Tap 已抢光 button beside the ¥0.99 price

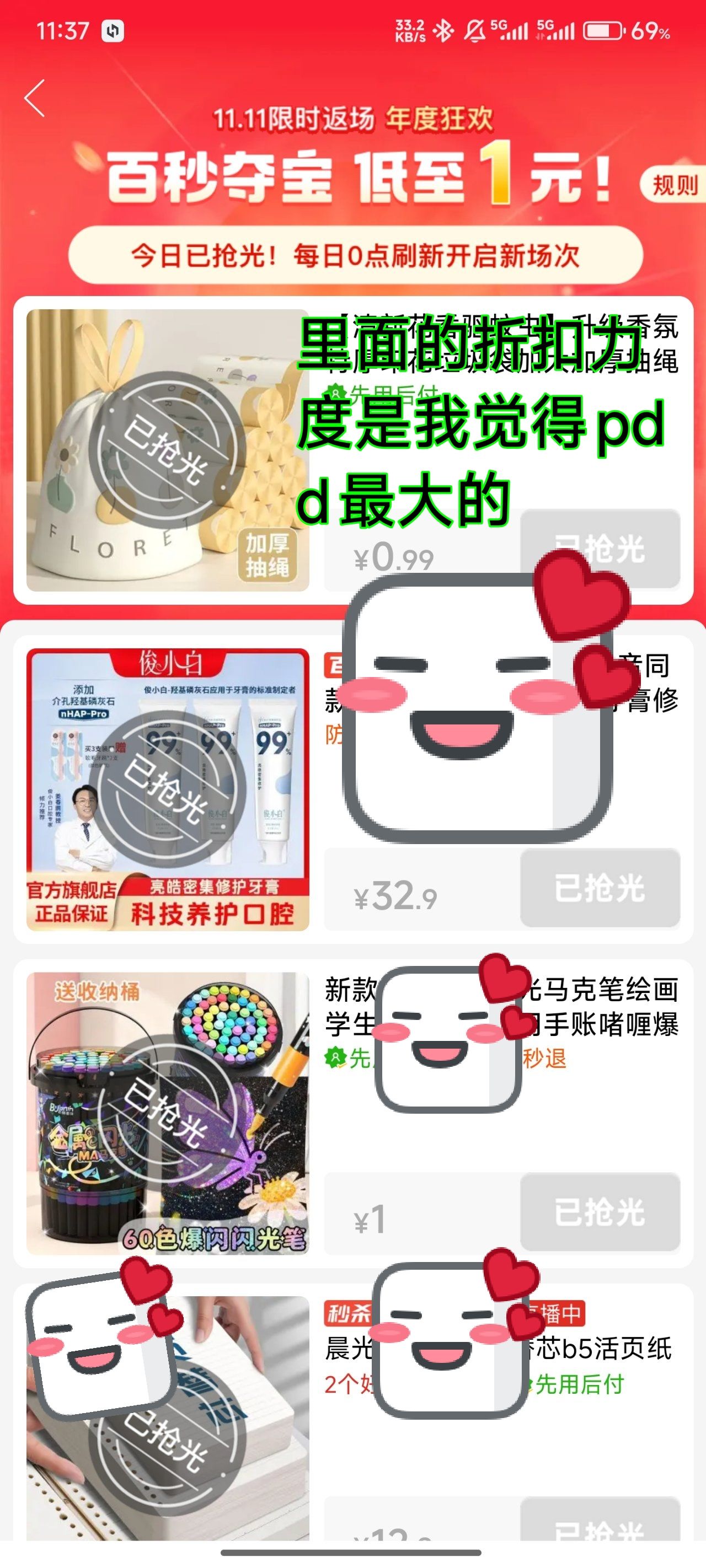coord(600,549)
